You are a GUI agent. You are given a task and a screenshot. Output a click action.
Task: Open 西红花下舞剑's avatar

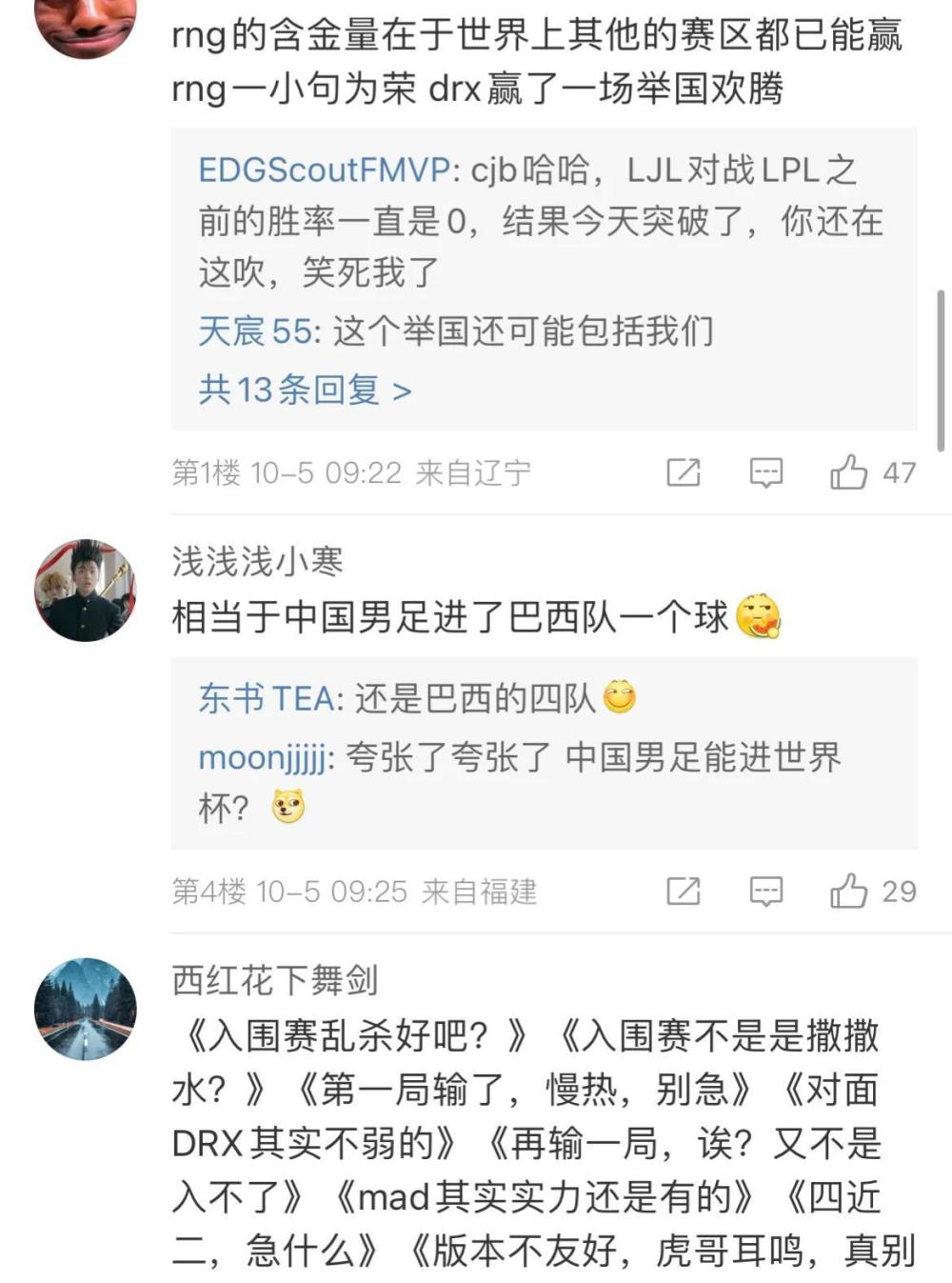[x=86, y=1009]
